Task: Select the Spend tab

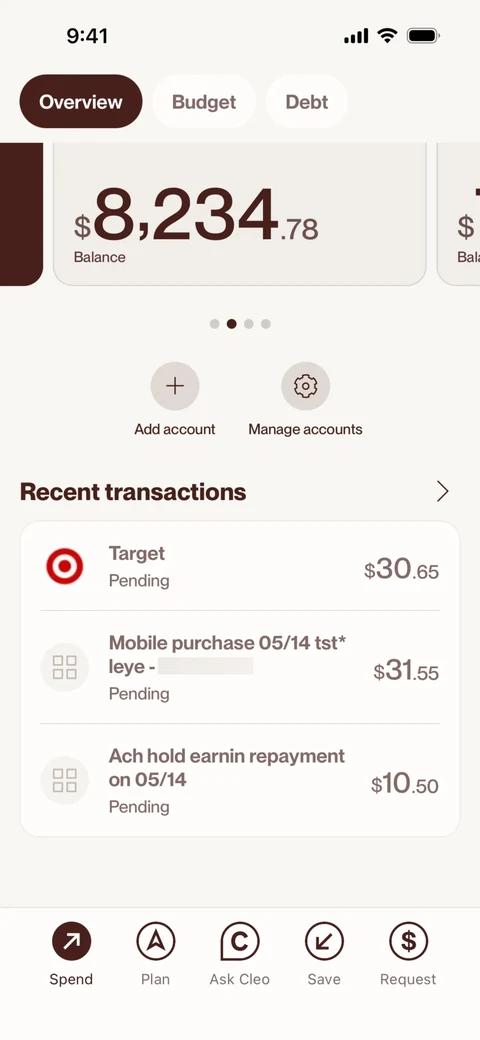Action: click(72, 953)
